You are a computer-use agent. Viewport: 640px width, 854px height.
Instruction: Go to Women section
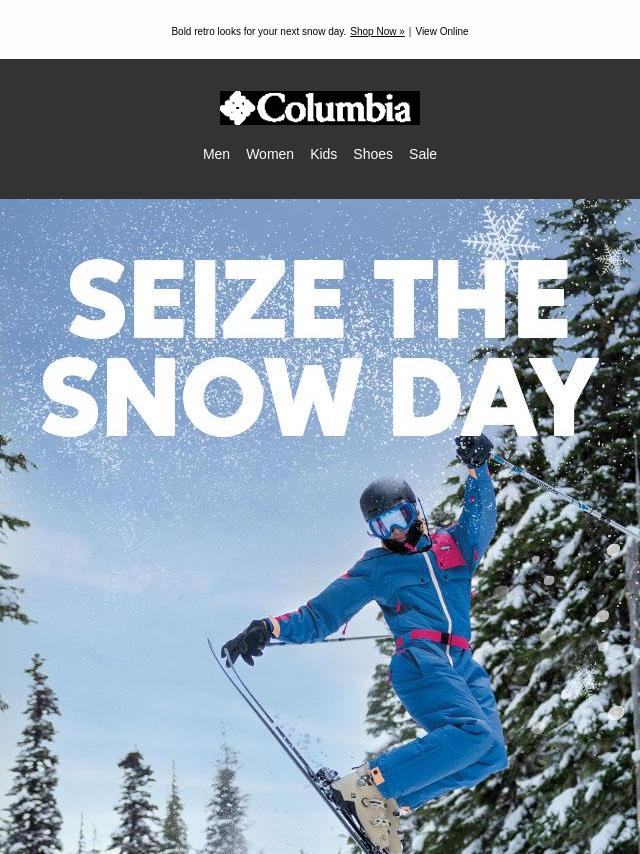click(x=270, y=154)
